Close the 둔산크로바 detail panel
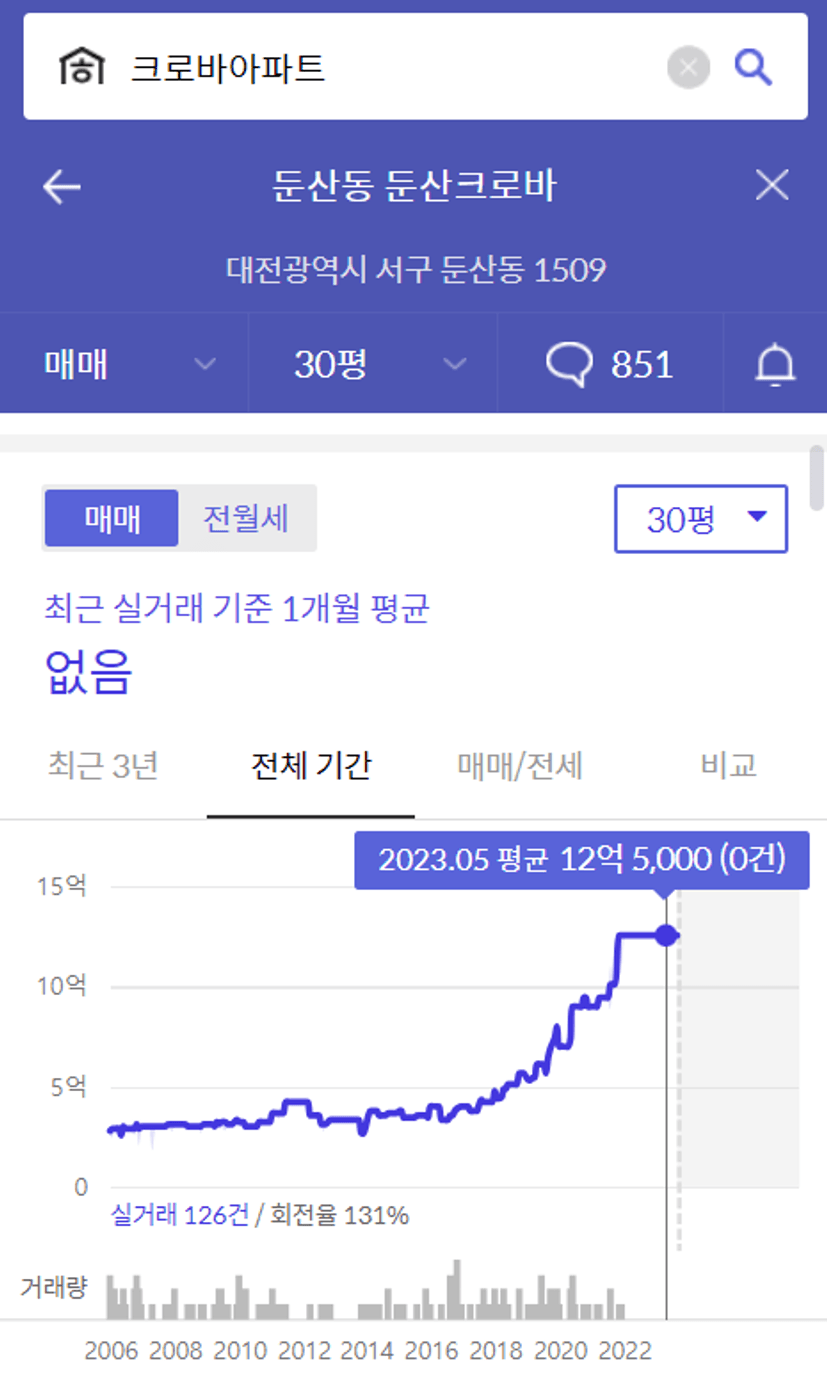 point(772,186)
